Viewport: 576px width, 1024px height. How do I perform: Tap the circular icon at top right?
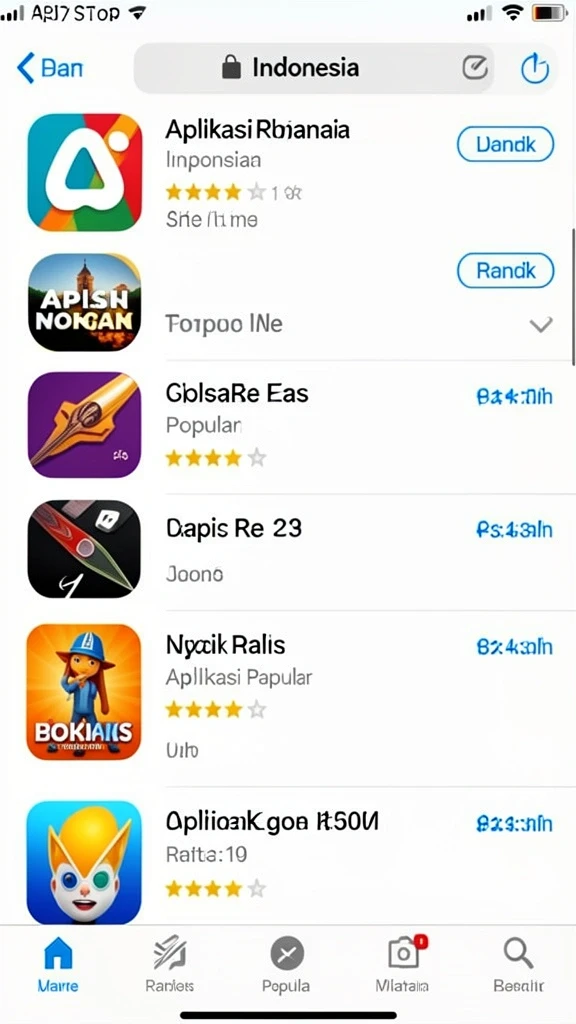535,68
